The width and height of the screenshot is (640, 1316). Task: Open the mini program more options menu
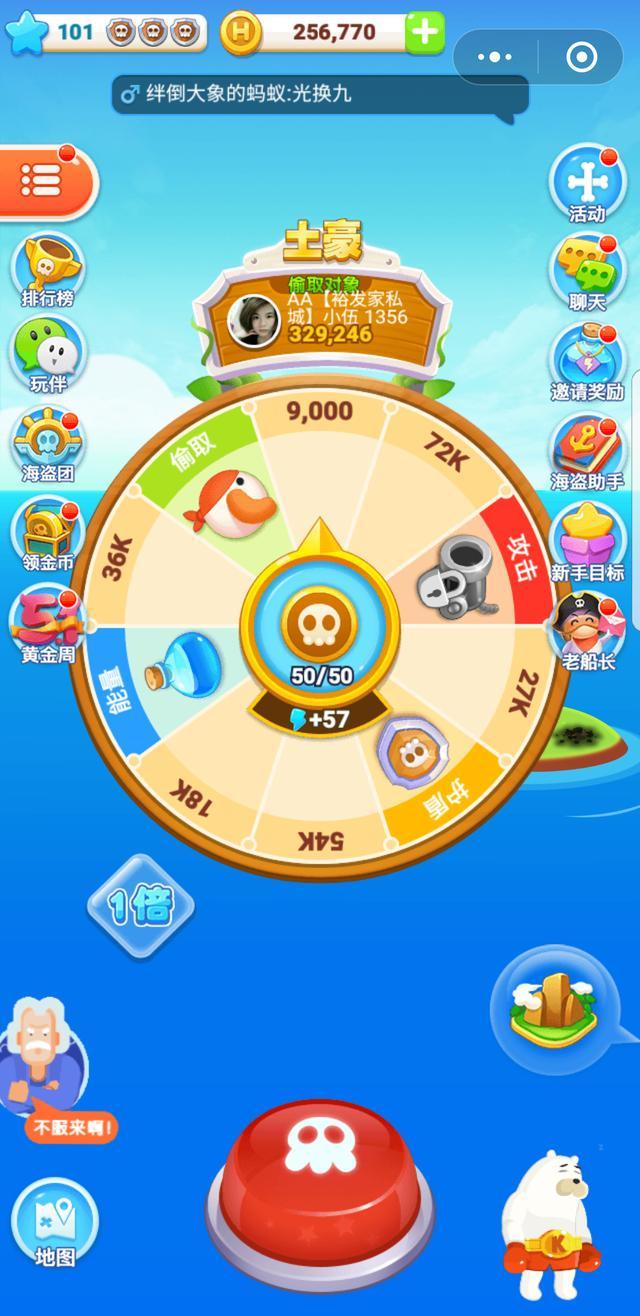pyautogui.click(x=495, y=58)
